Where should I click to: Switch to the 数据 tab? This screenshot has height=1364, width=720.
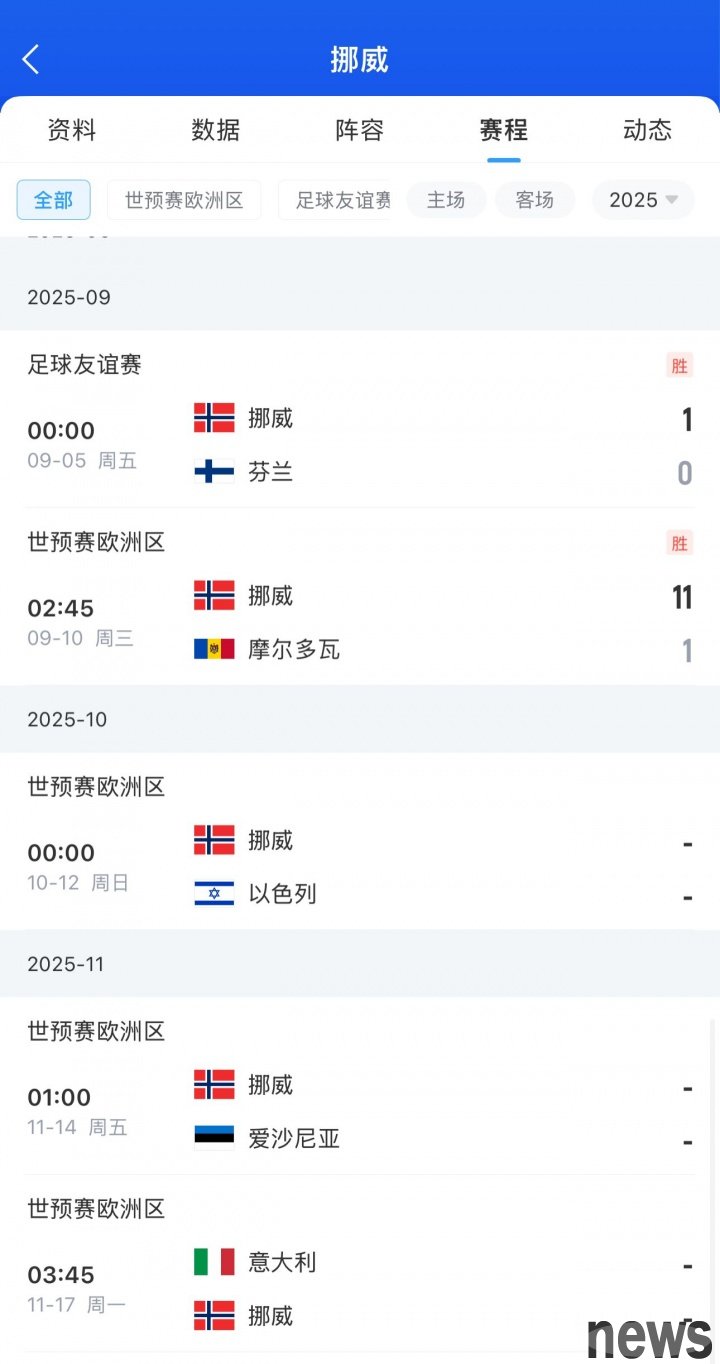click(x=216, y=130)
